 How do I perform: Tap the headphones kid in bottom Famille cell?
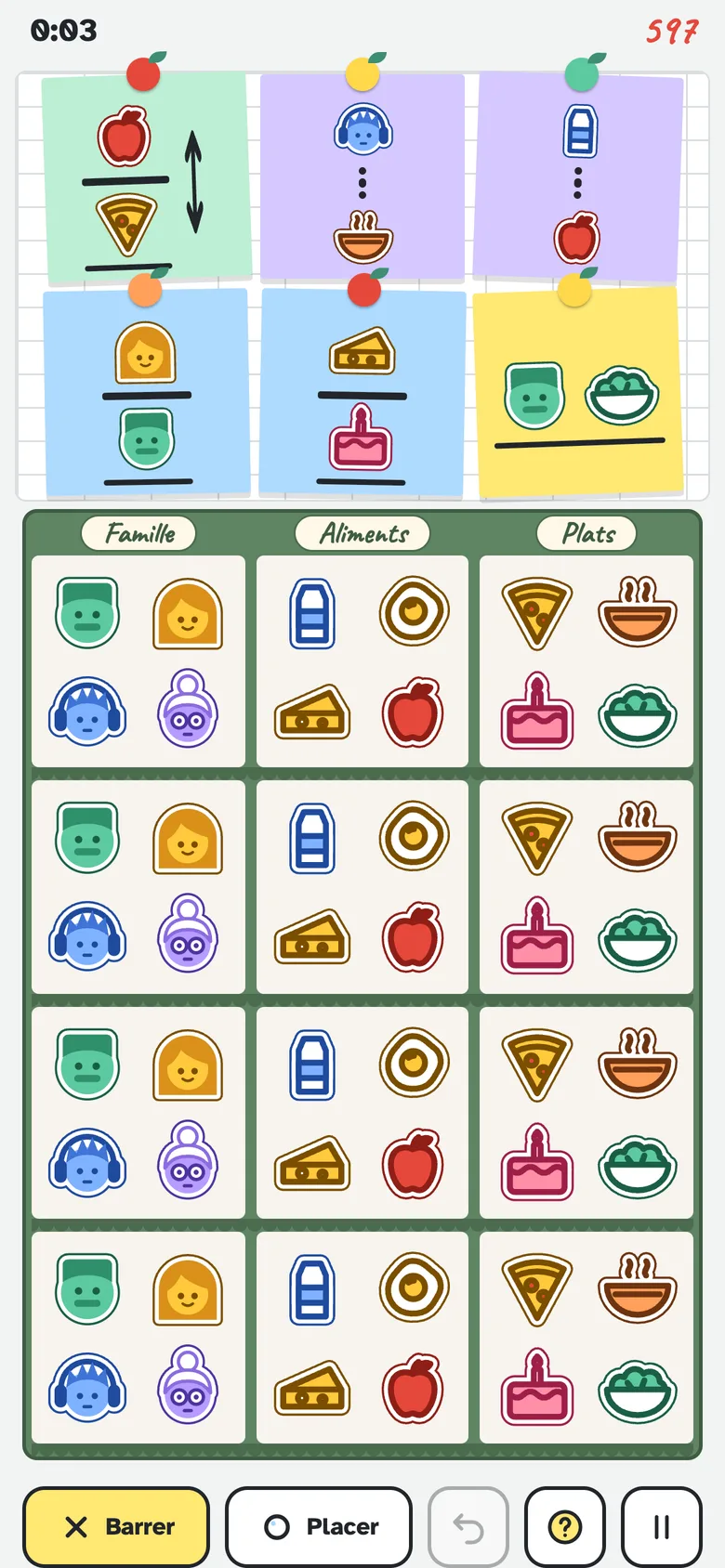pos(87,1387)
